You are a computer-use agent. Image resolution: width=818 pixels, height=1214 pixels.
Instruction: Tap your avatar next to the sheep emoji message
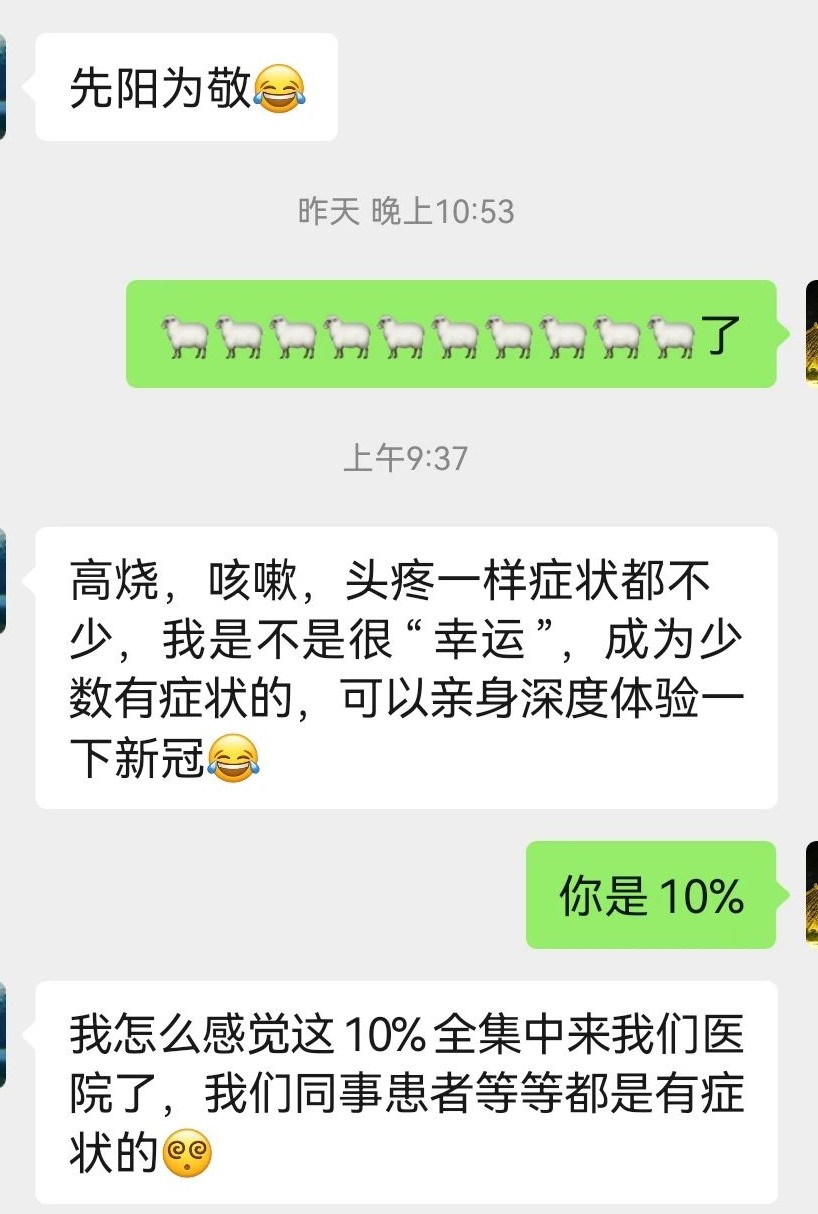811,333
